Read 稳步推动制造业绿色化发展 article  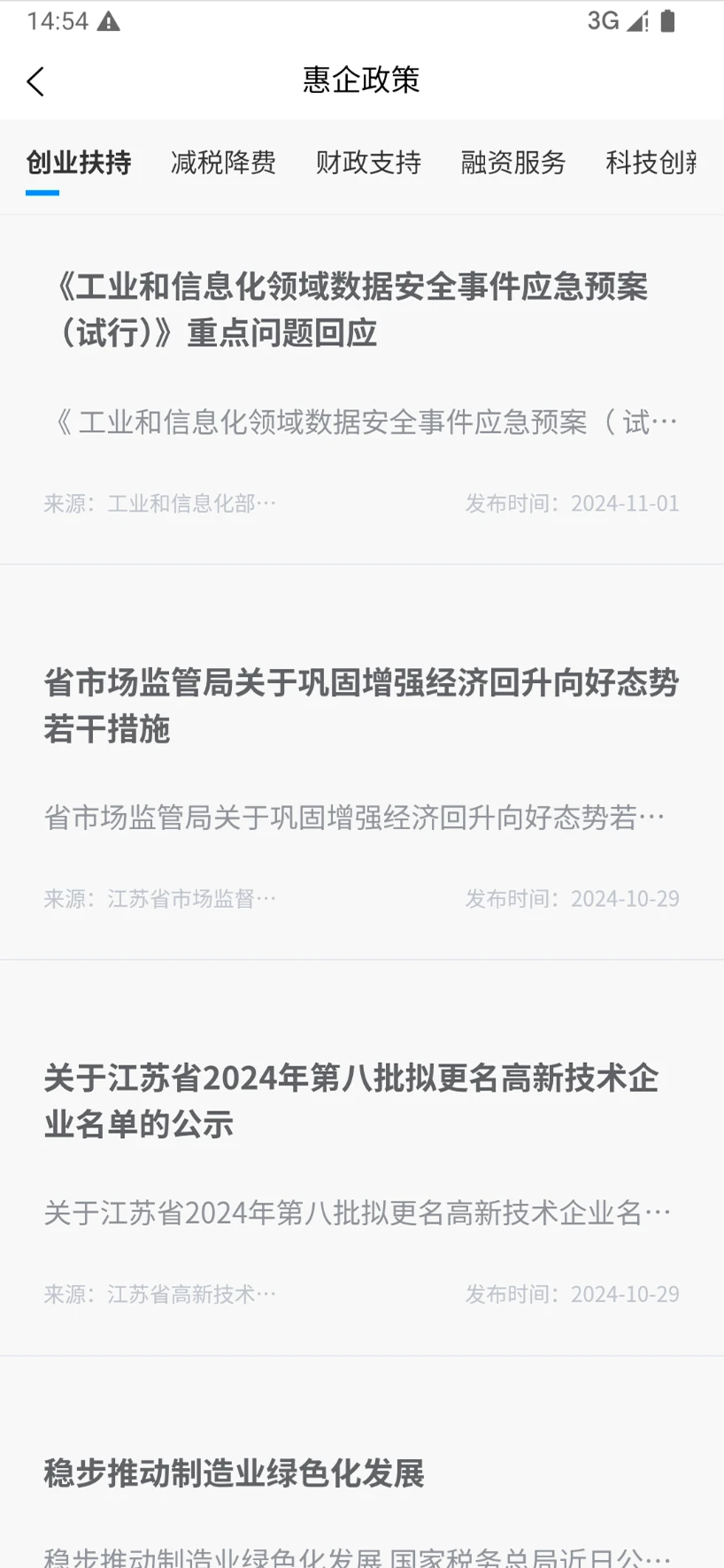[235, 1473]
